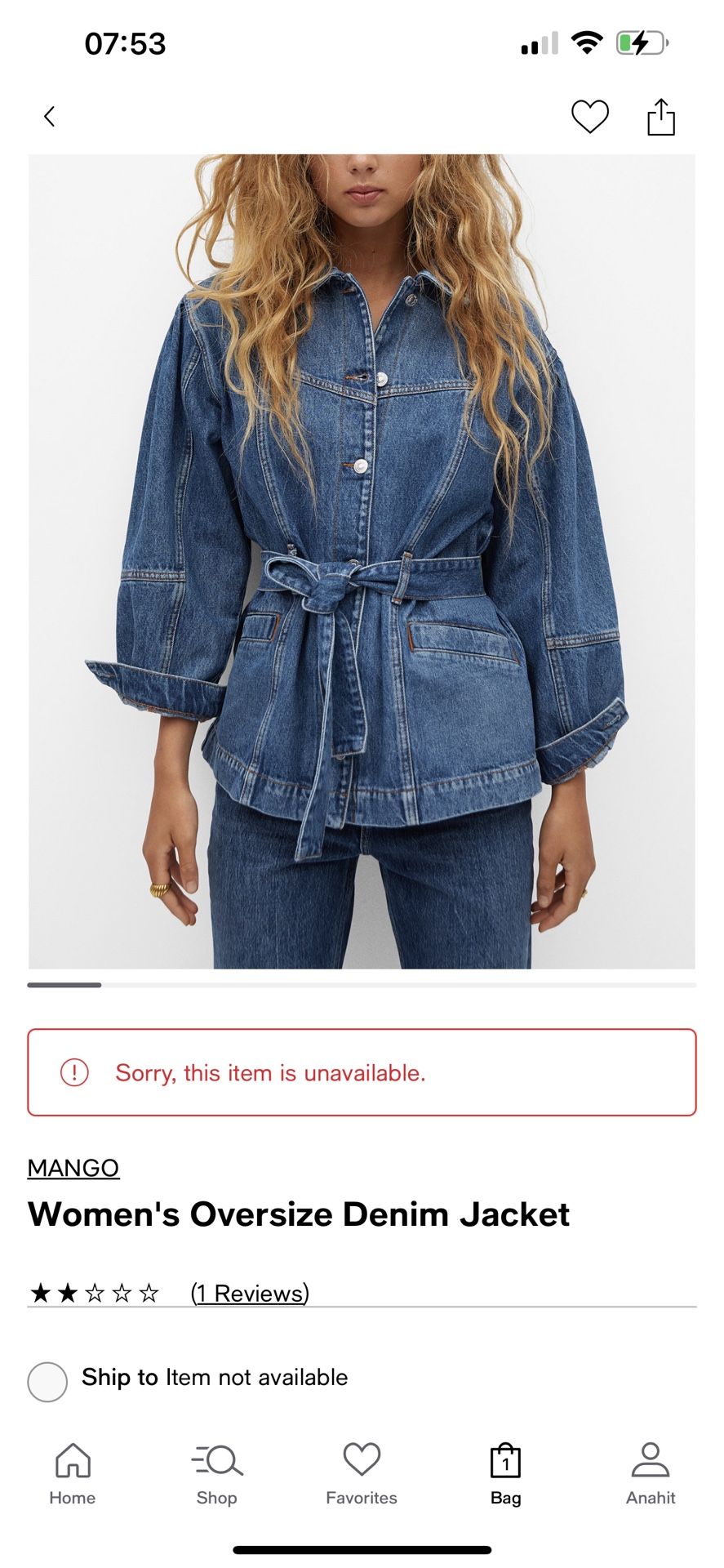This screenshot has width=724, height=1568.
Task: Tap the image carousel progress indicator
Action: tap(63, 985)
